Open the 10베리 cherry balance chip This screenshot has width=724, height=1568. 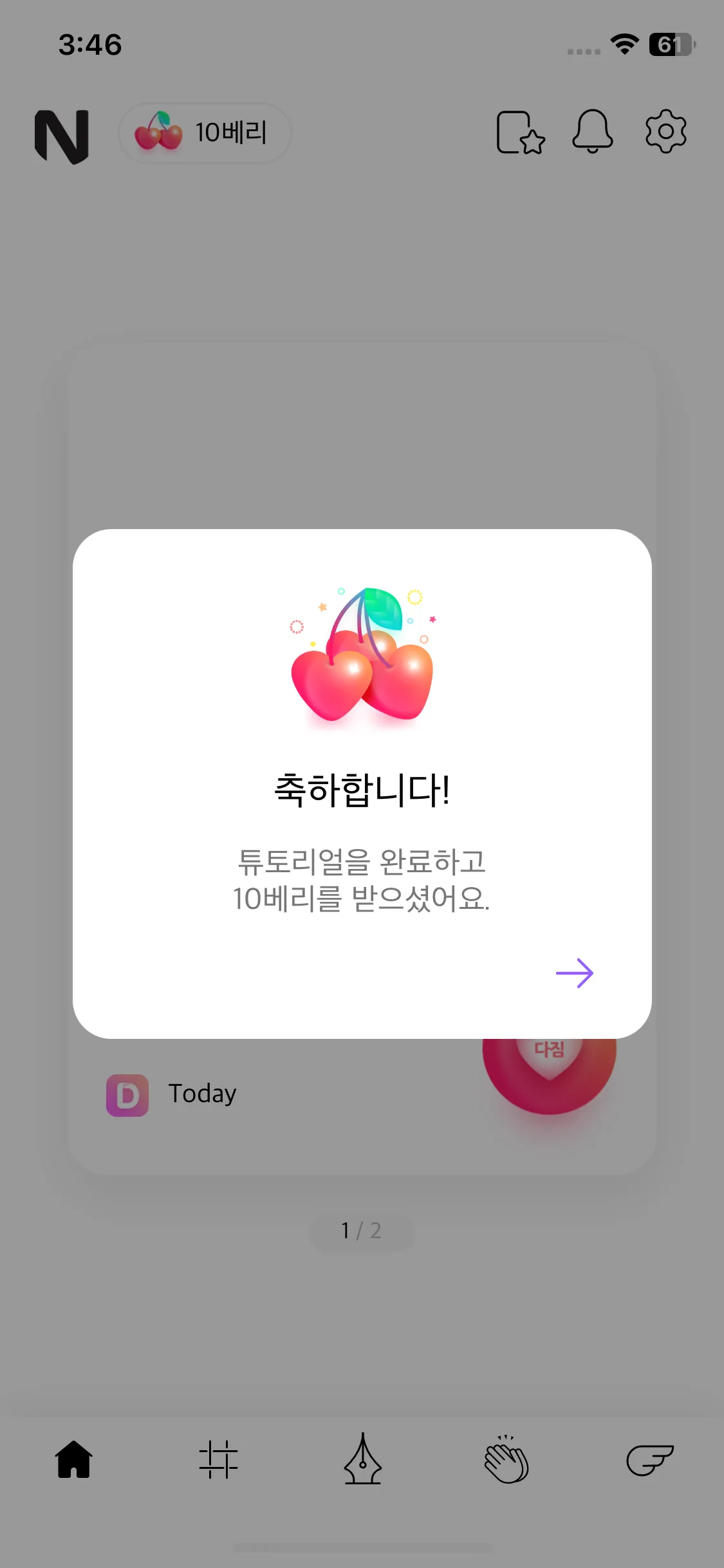tap(205, 133)
